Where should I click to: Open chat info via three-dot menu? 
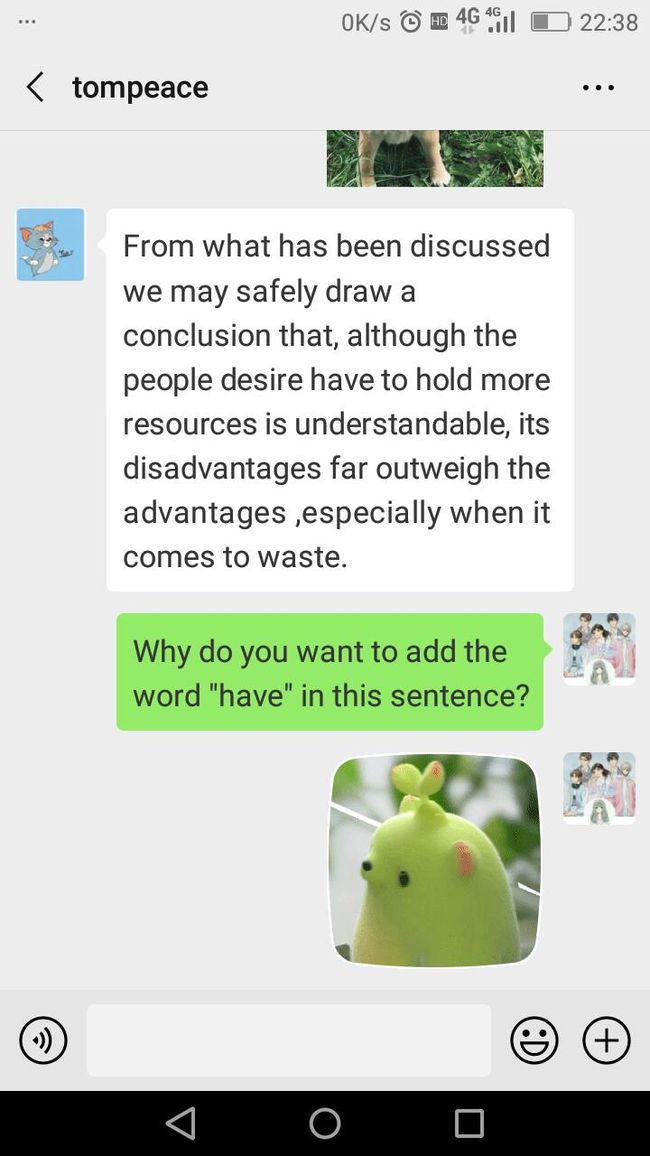pos(598,87)
